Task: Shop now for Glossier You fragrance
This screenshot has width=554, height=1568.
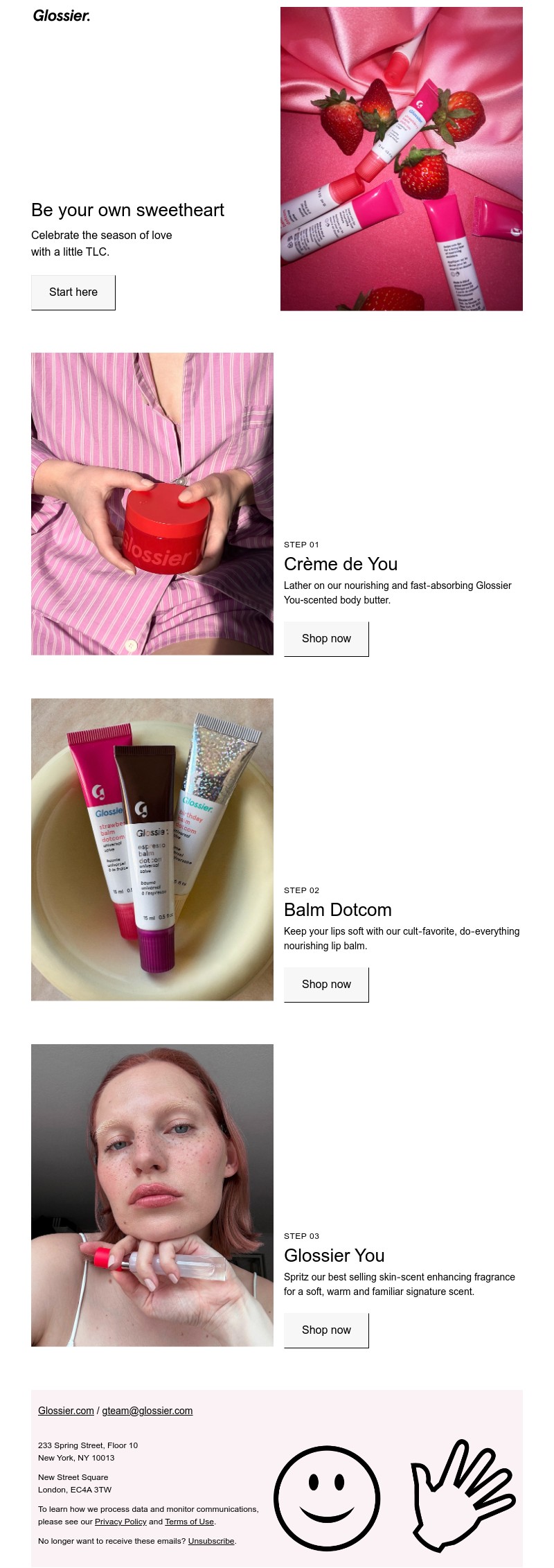Action: click(326, 1330)
